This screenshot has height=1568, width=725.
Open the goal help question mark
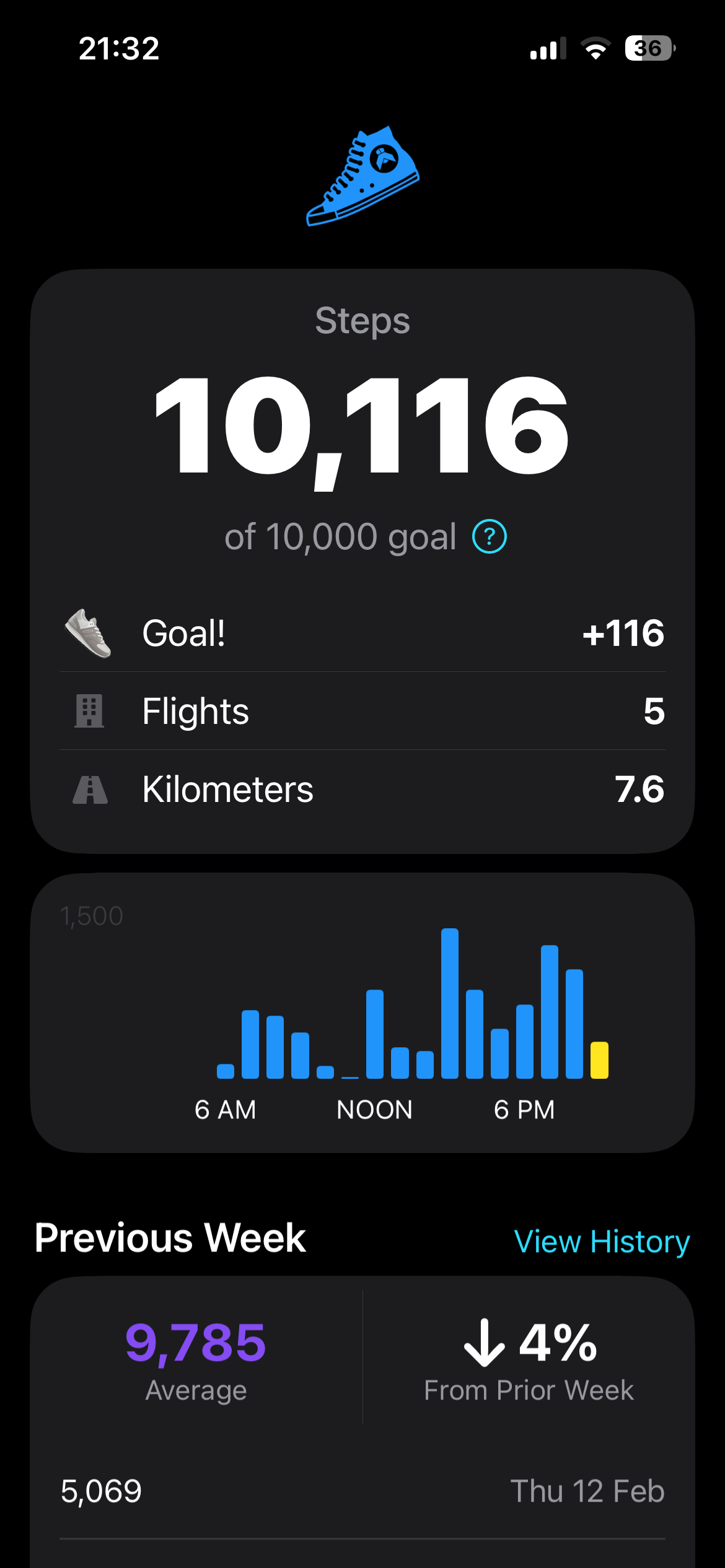click(x=489, y=537)
